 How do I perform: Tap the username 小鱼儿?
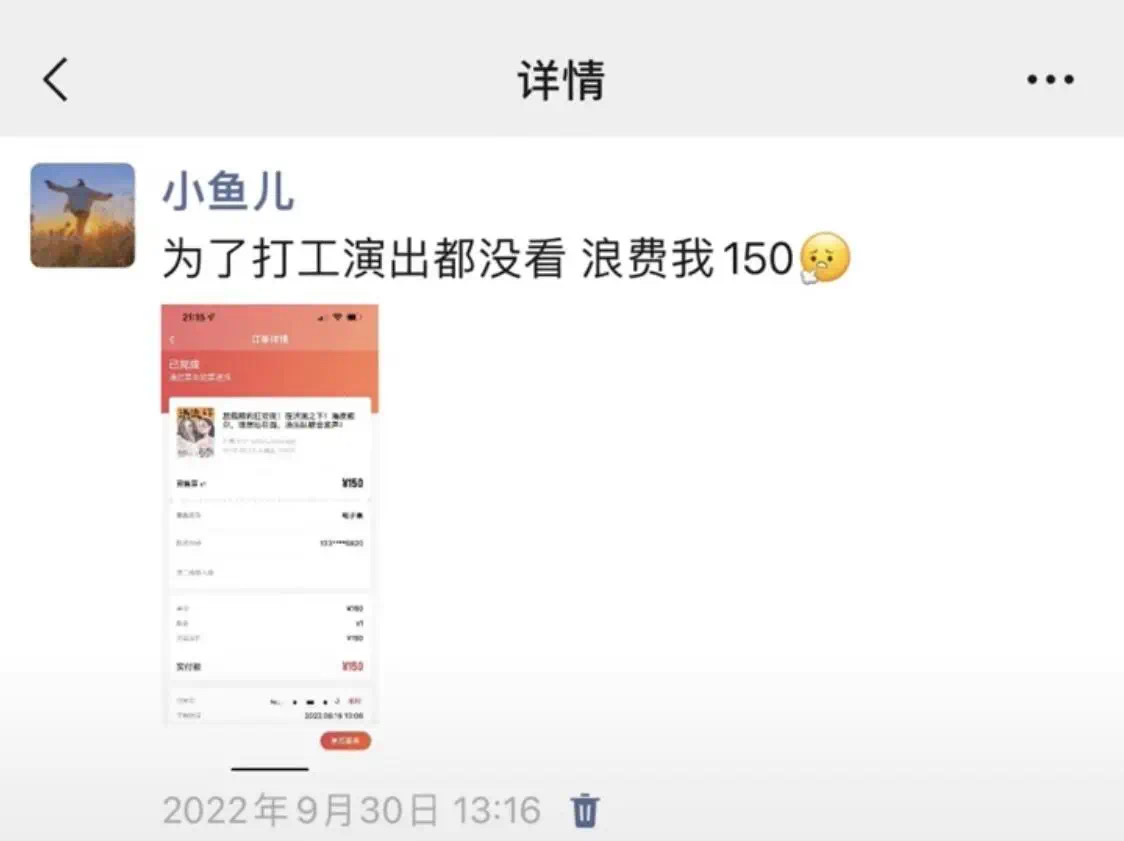point(228,189)
